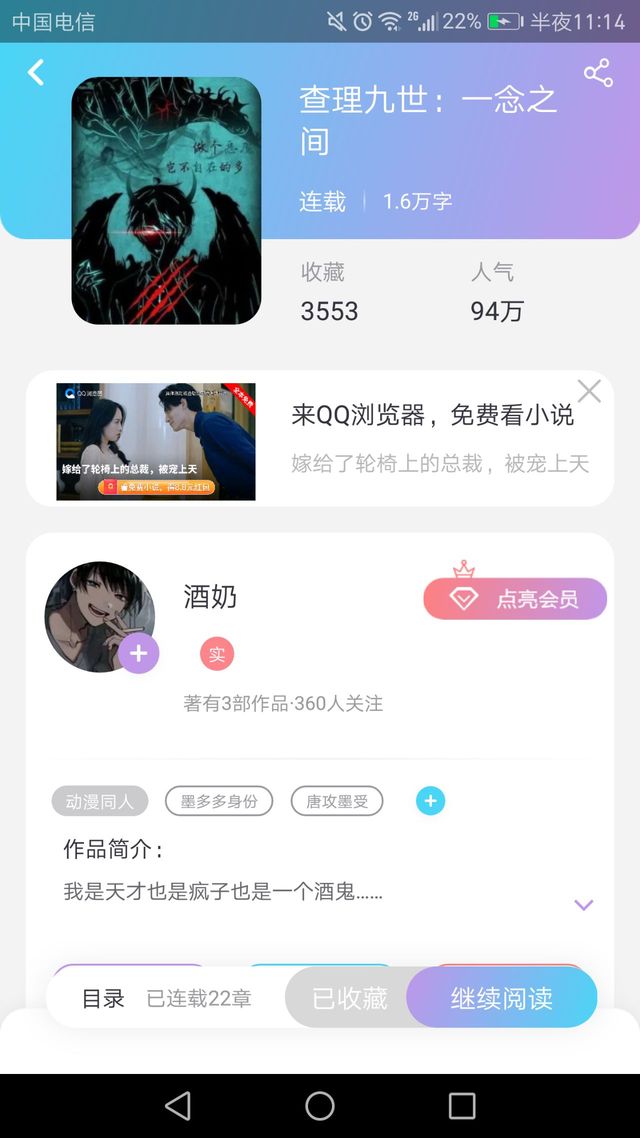Open the system recent apps view

[462, 1106]
